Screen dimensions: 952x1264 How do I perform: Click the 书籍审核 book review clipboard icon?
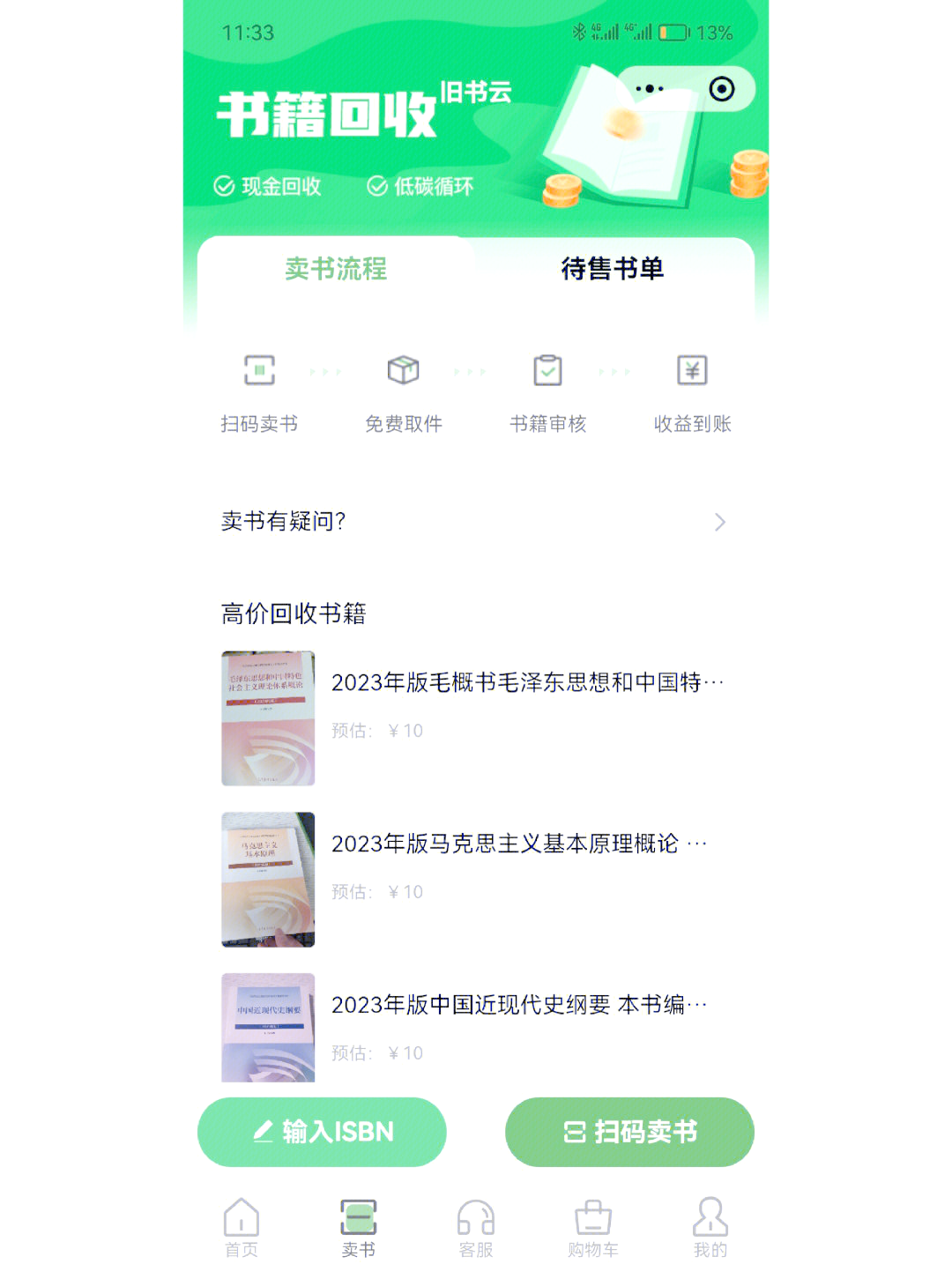coord(548,370)
